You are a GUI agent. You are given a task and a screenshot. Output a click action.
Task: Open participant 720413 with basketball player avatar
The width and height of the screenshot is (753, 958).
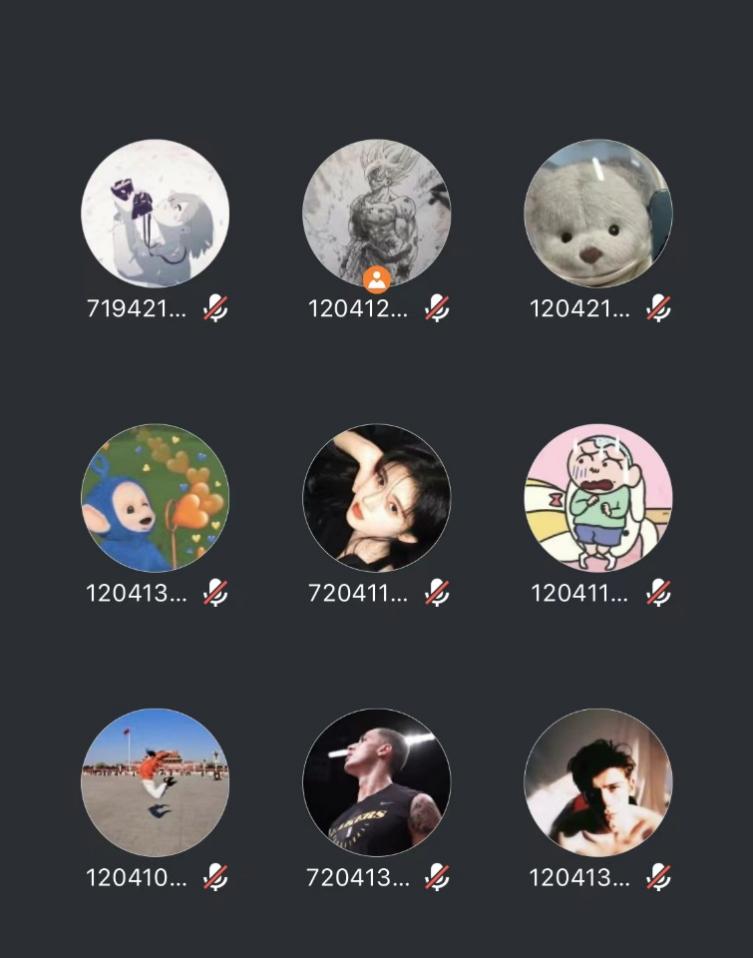[x=376, y=783]
